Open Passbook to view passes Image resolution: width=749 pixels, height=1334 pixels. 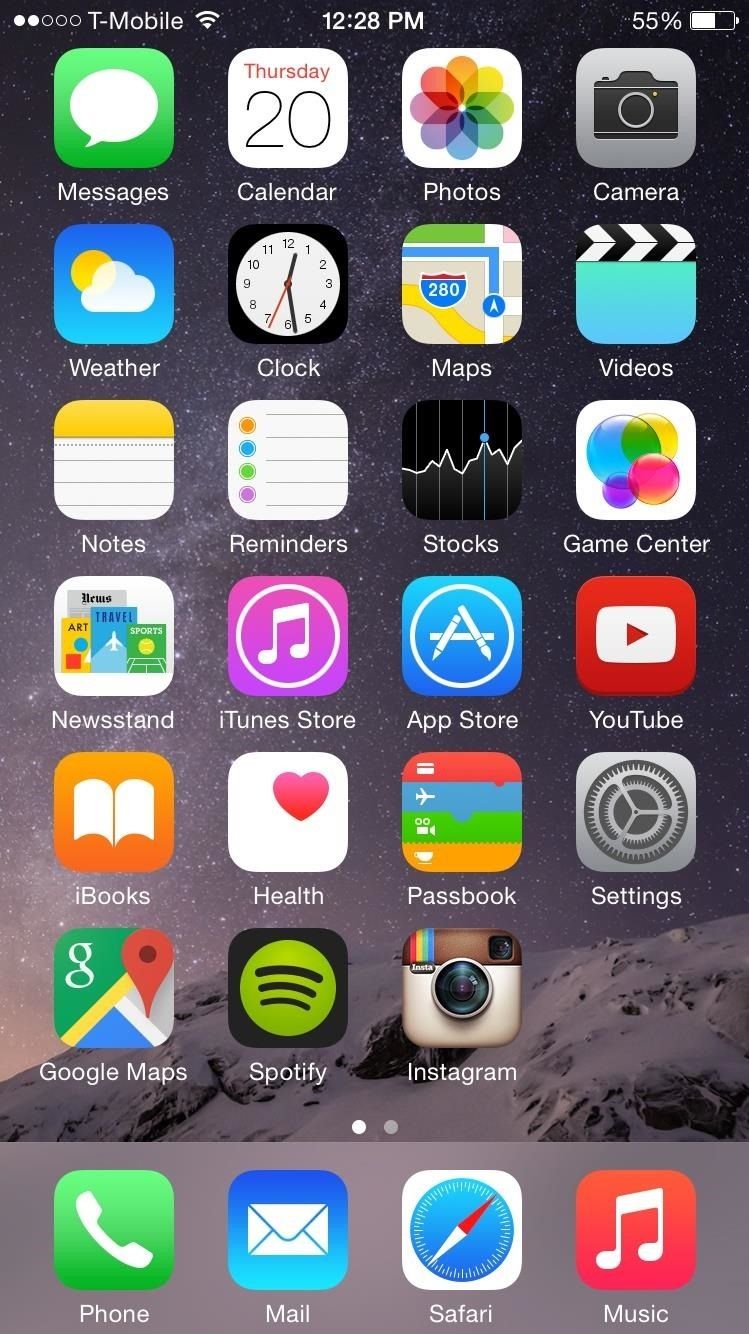461,812
